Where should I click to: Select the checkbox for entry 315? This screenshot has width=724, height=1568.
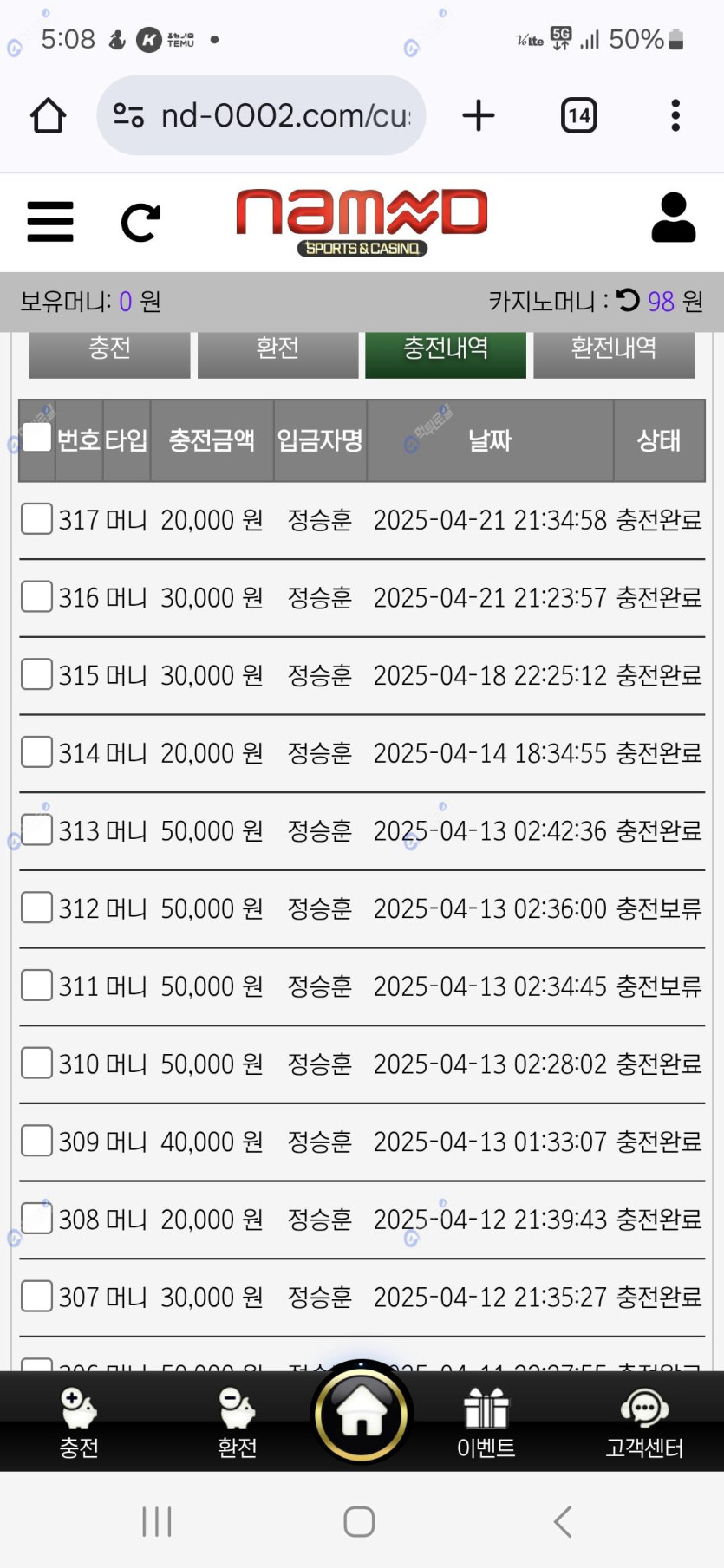click(x=36, y=674)
